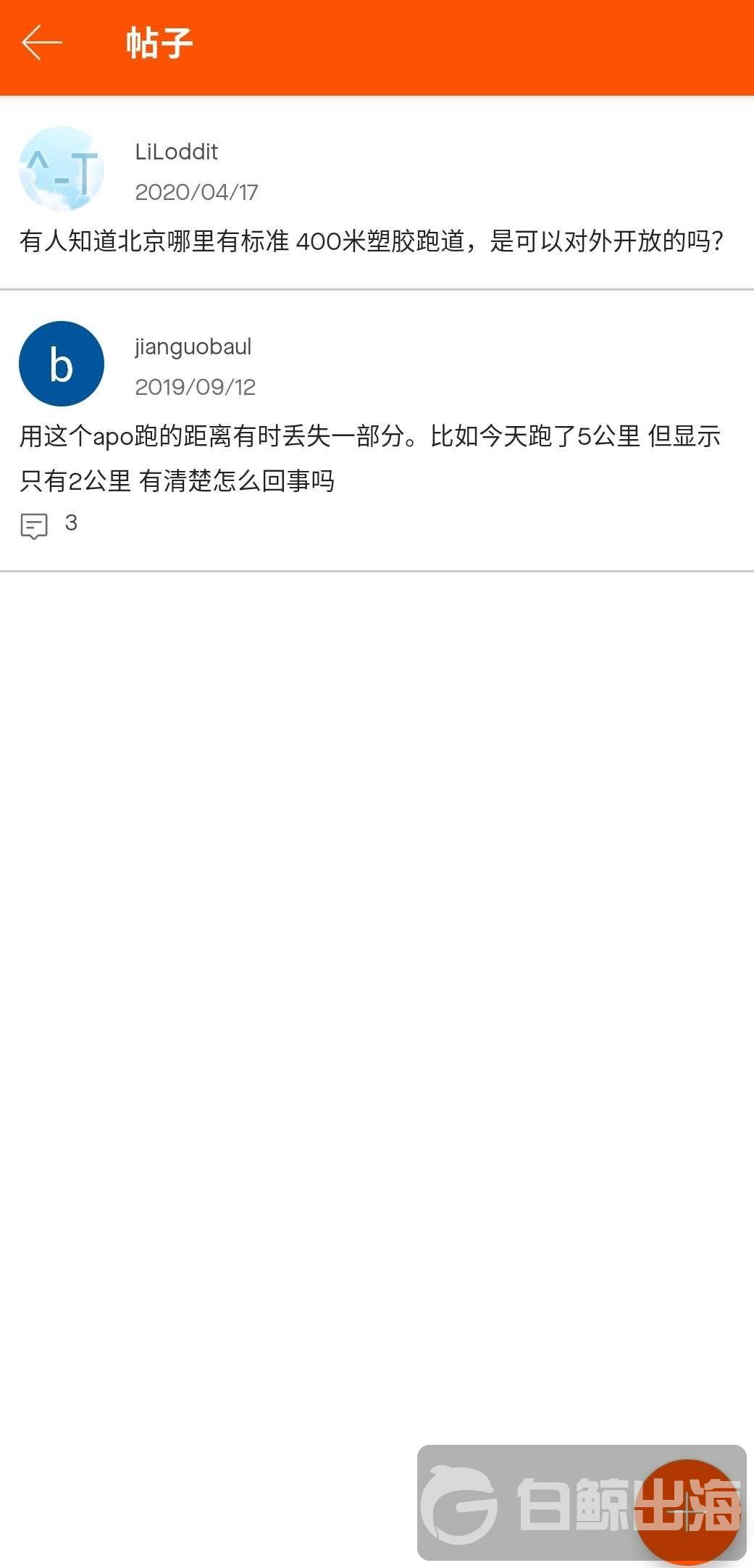Open LiLoddit's post about 400米塑胶跑道
This screenshot has width=754, height=1568.
371,241
